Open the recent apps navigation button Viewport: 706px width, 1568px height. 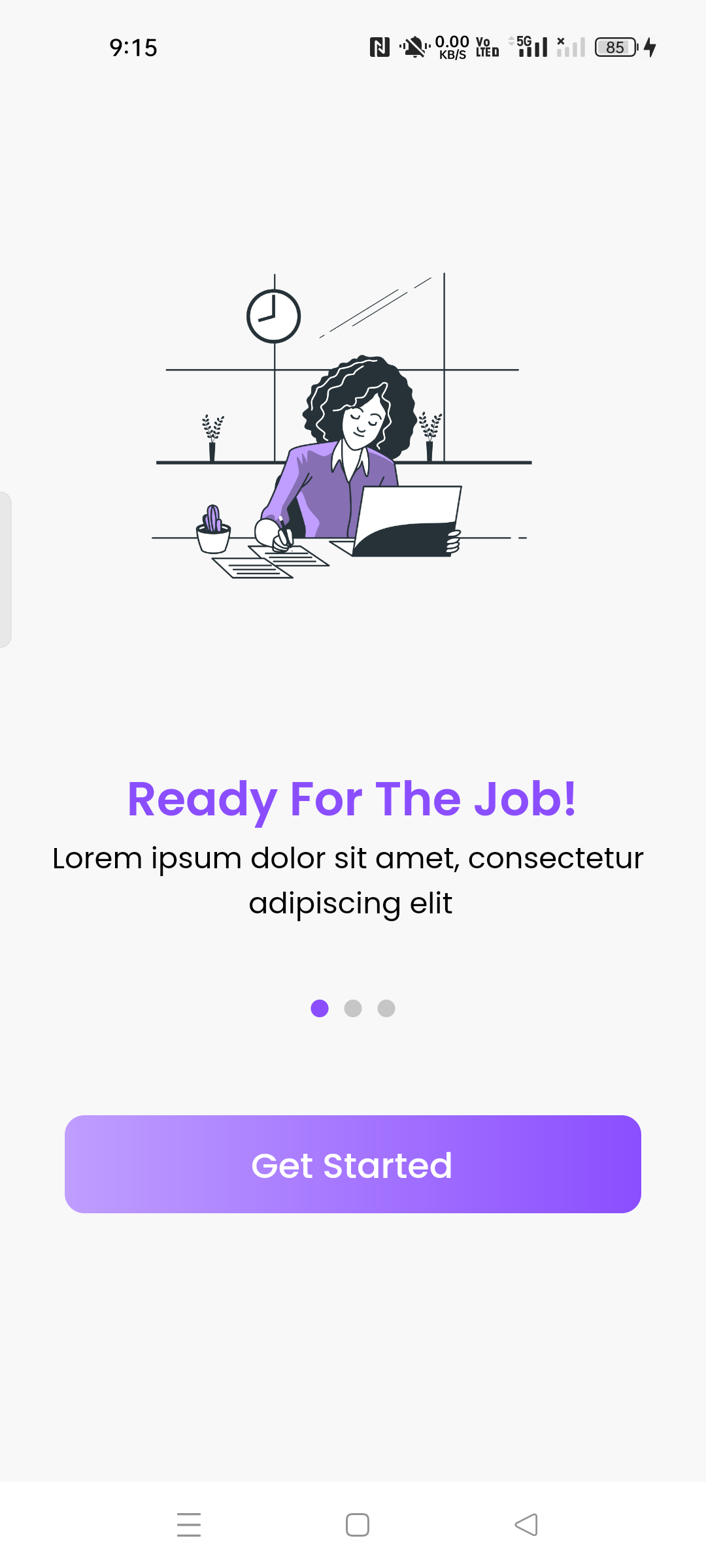coord(189,1525)
